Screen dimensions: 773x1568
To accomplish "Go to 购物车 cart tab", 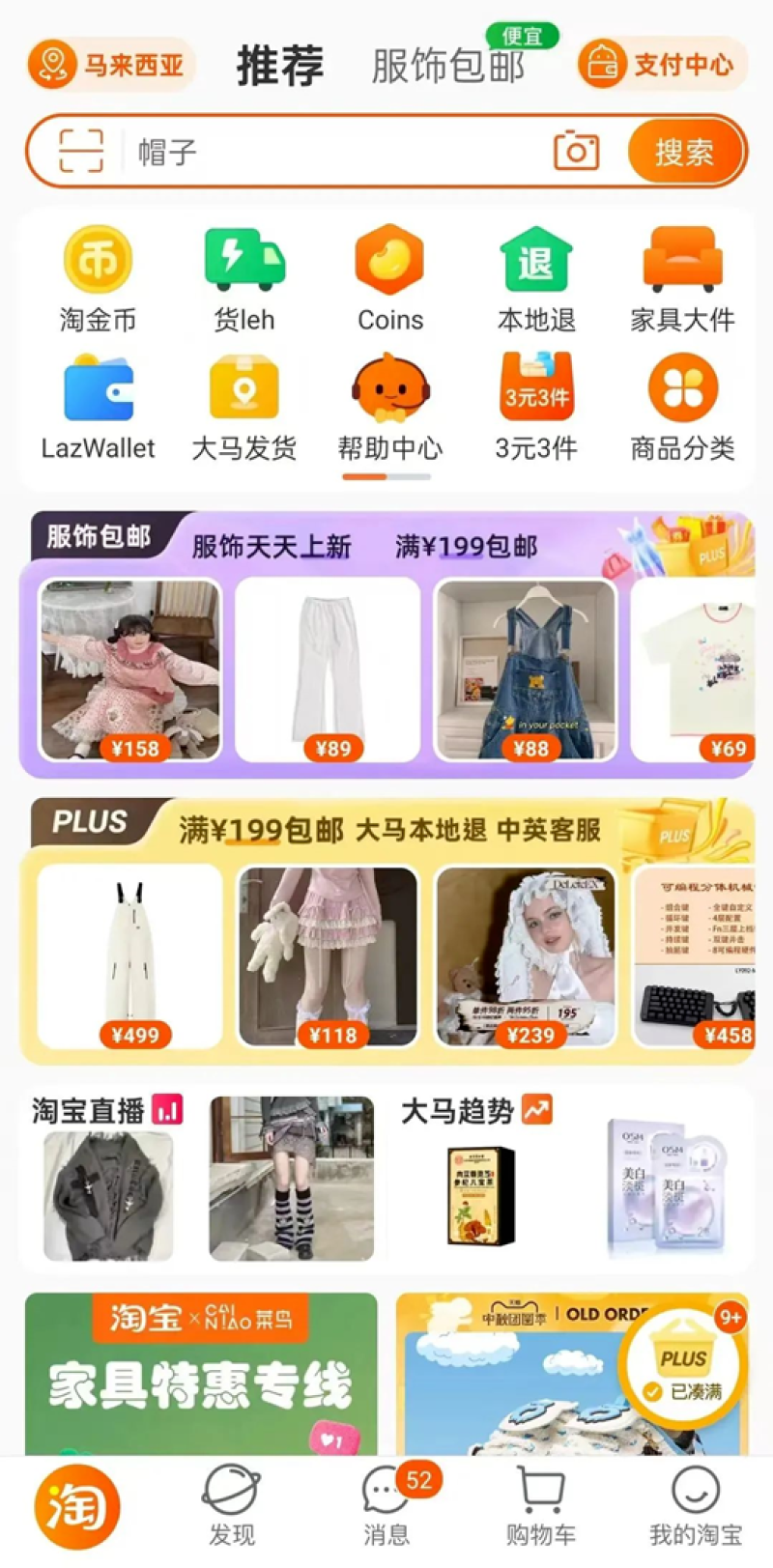I will coord(541,1505).
